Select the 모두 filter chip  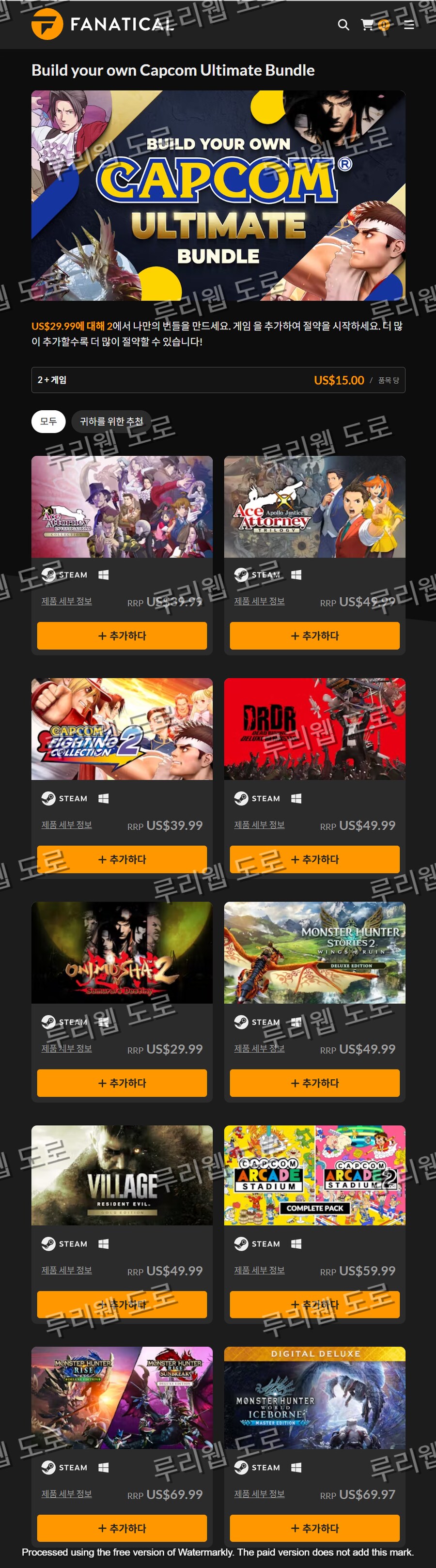[48, 421]
